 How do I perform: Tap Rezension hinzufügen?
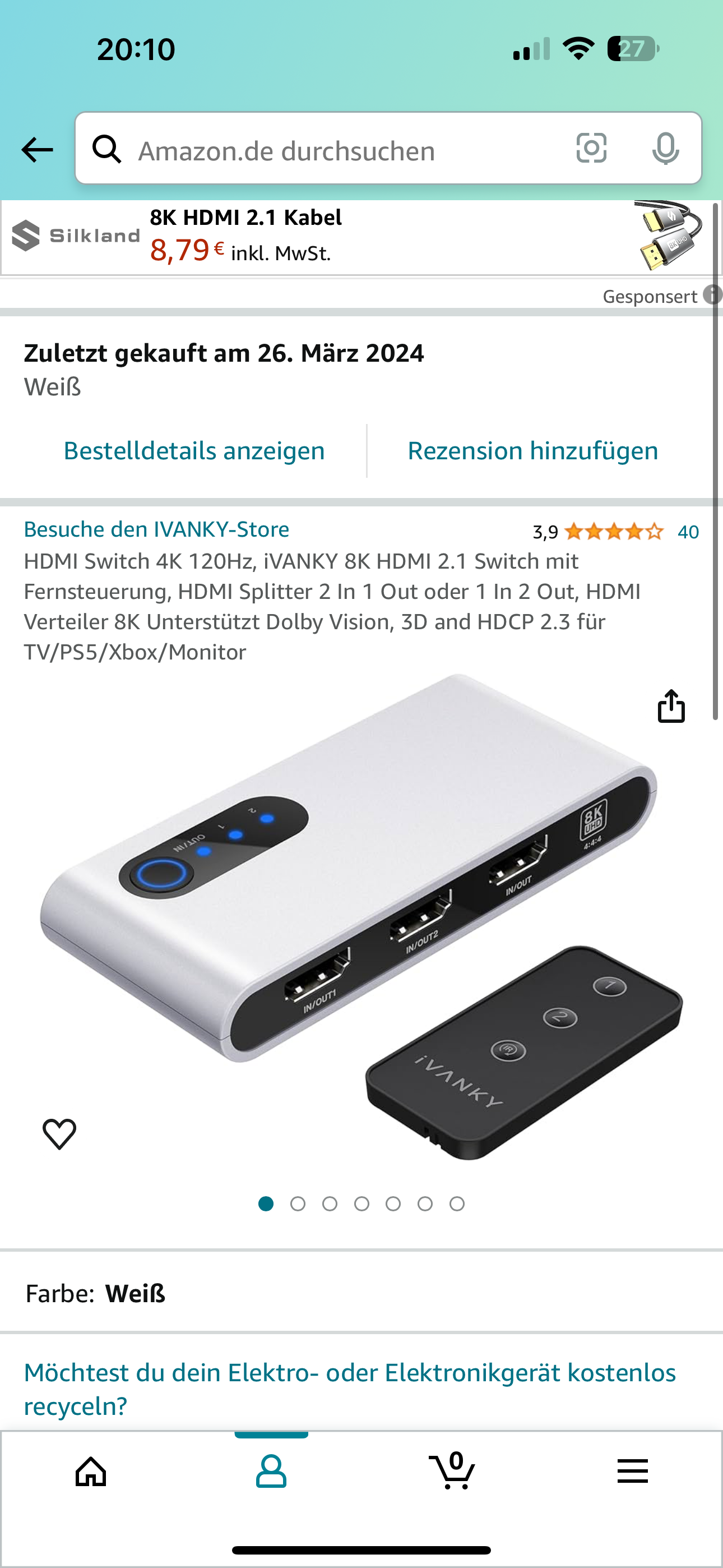point(532,451)
